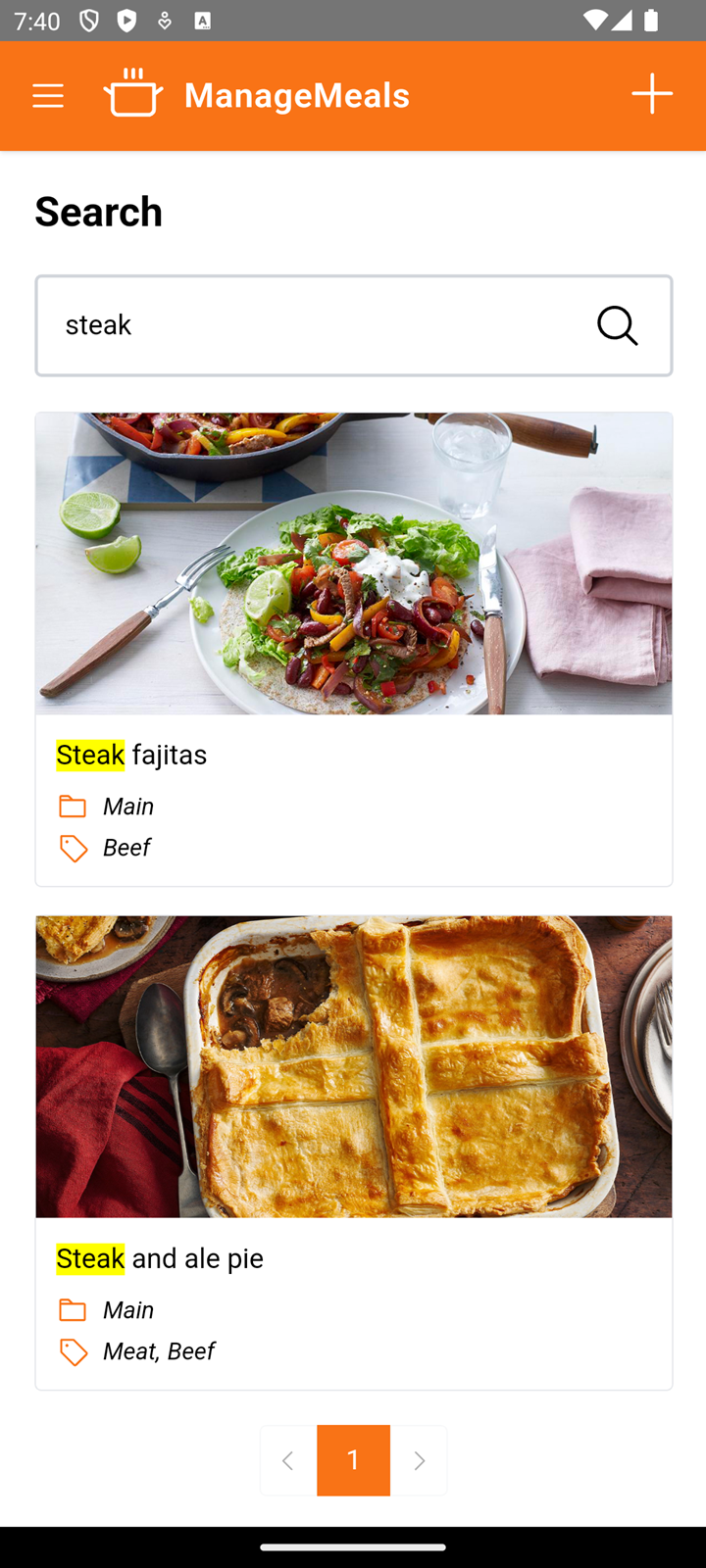Add a new recipe with plus icon
Viewport: 706px width, 1568px height.
[652, 94]
